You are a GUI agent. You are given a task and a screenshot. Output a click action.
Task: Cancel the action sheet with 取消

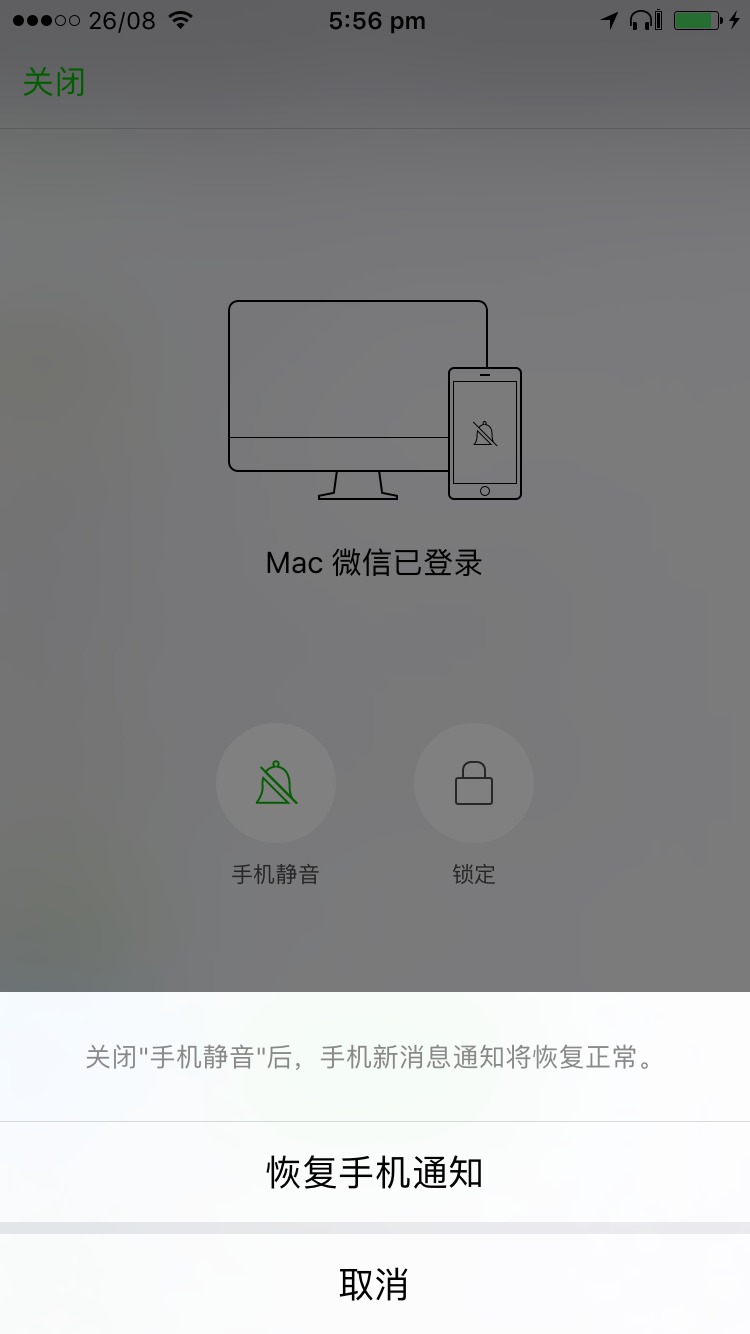(x=375, y=1284)
